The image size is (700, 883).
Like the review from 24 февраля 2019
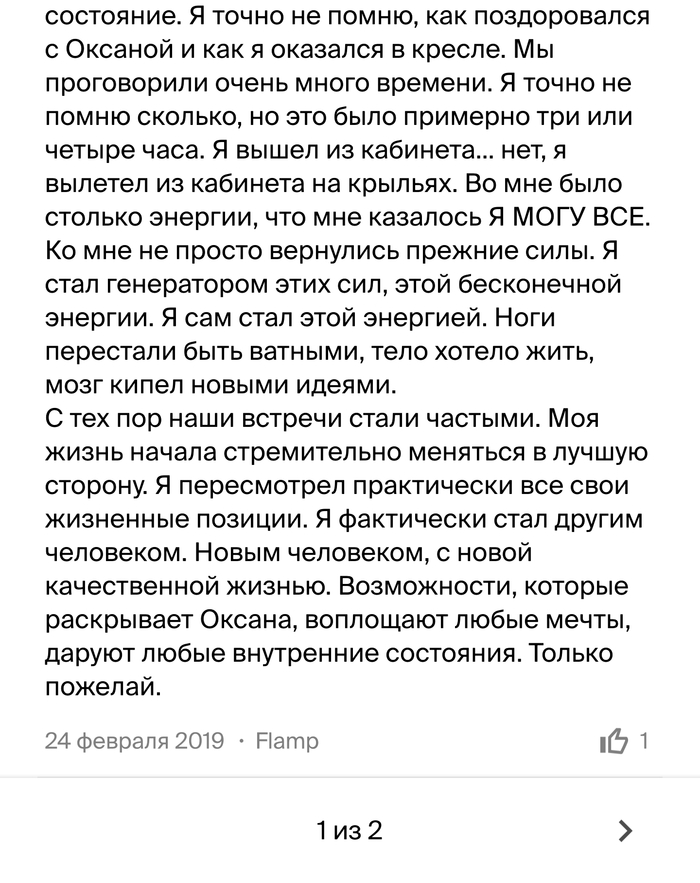pyautogui.click(x=612, y=741)
